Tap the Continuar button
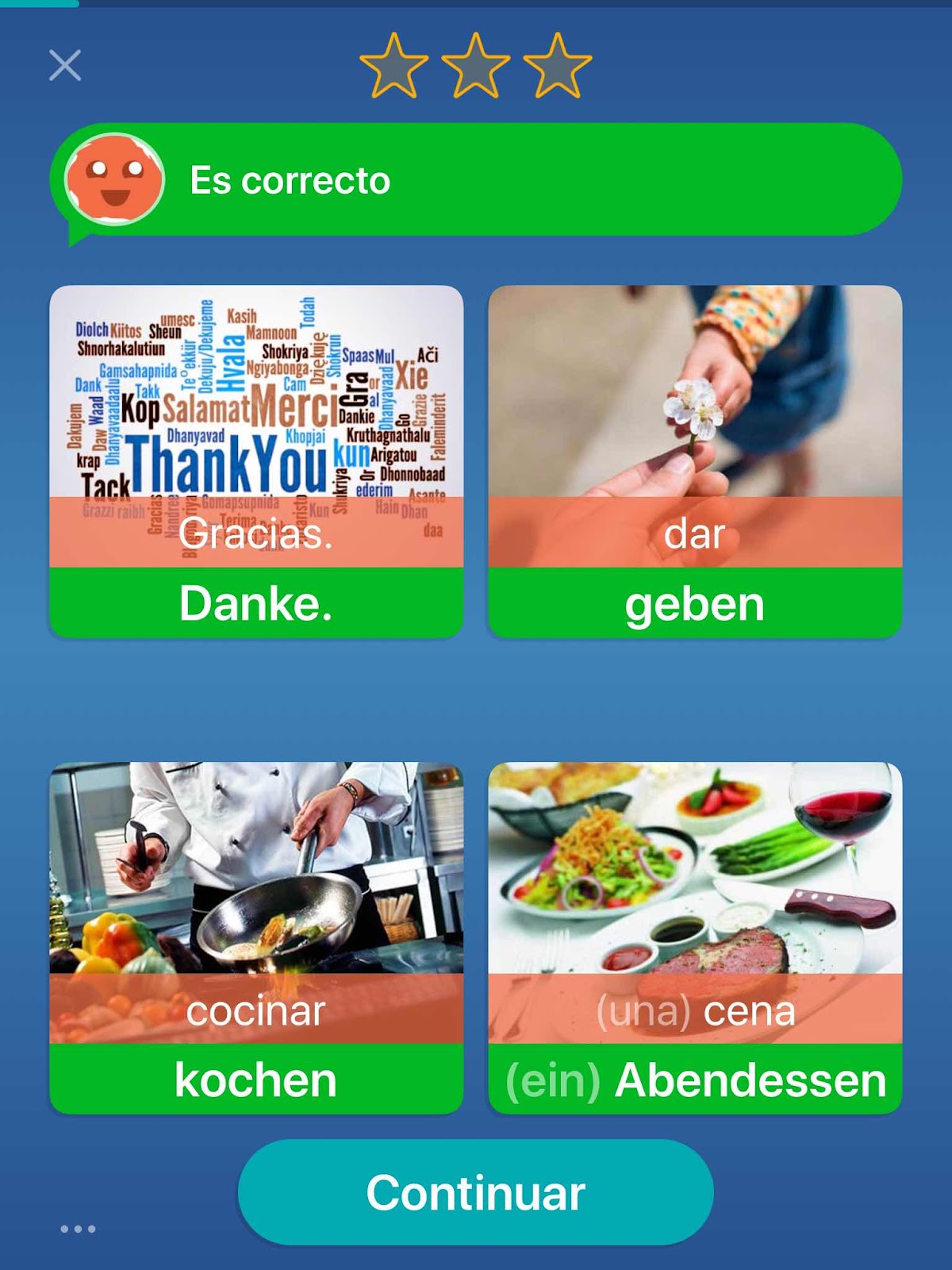The image size is (952, 1270). point(475,1191)
